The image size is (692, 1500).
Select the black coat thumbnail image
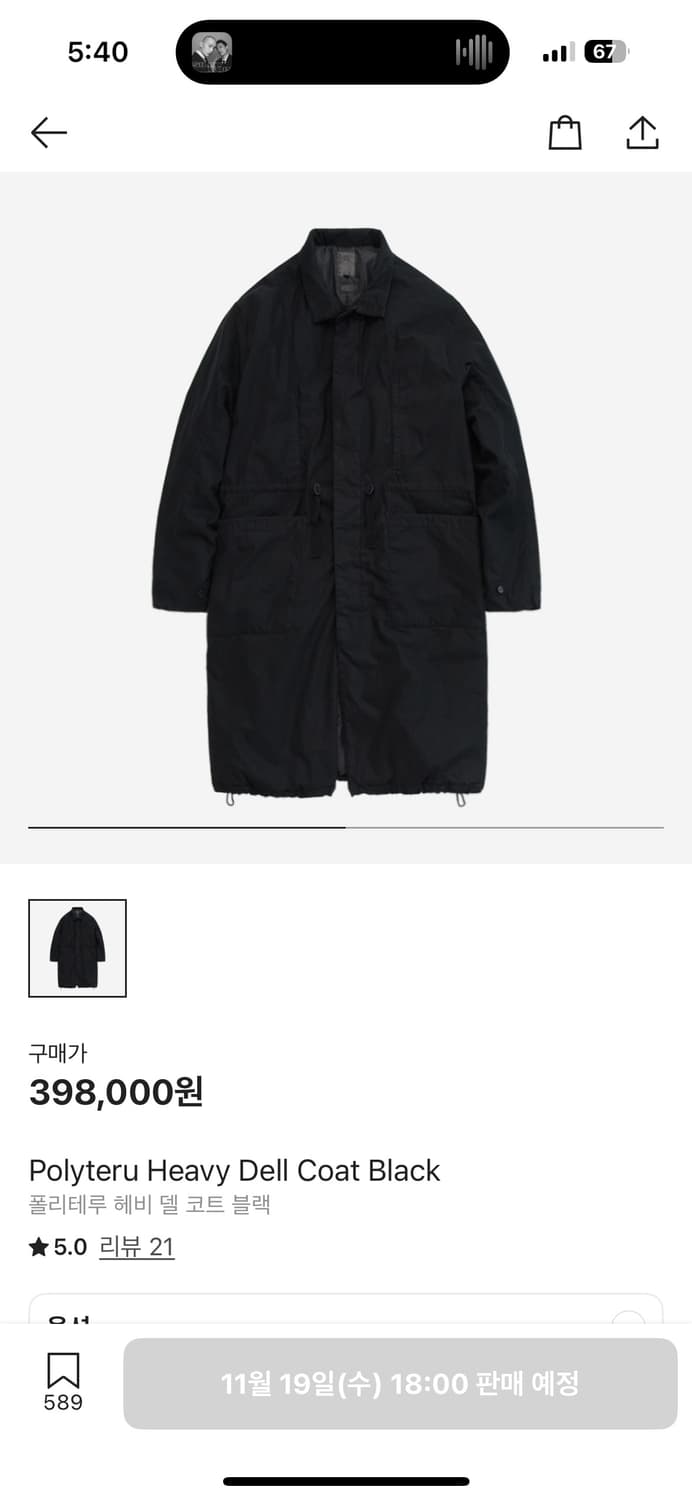pyautogui.click(x=78, y=948)
